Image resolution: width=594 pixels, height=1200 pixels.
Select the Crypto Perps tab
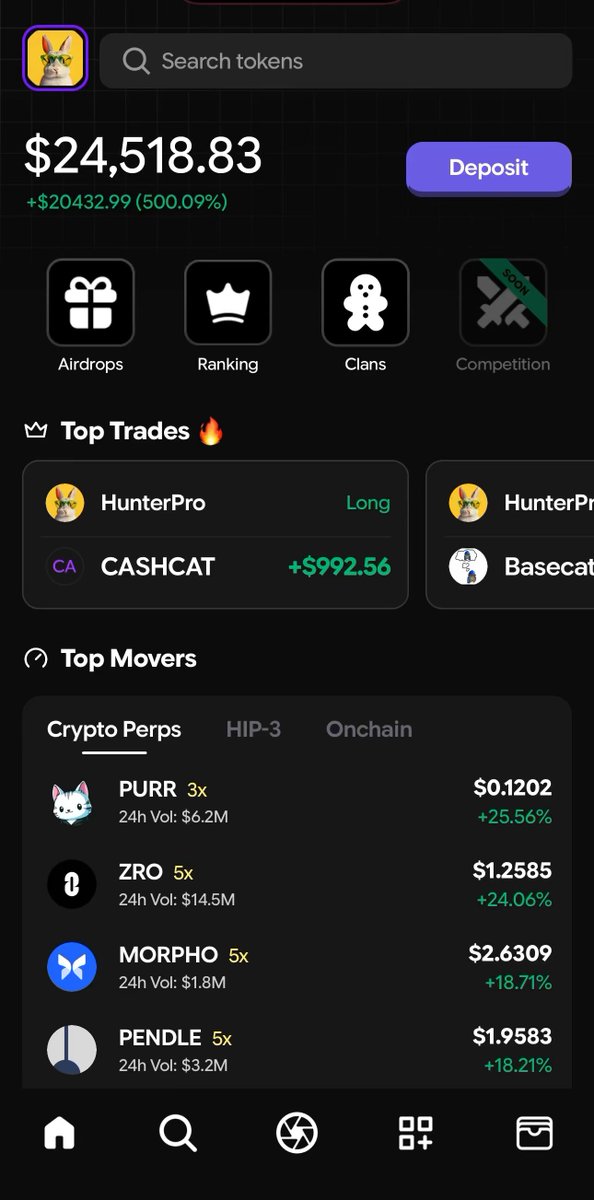[x=114, y=729]
